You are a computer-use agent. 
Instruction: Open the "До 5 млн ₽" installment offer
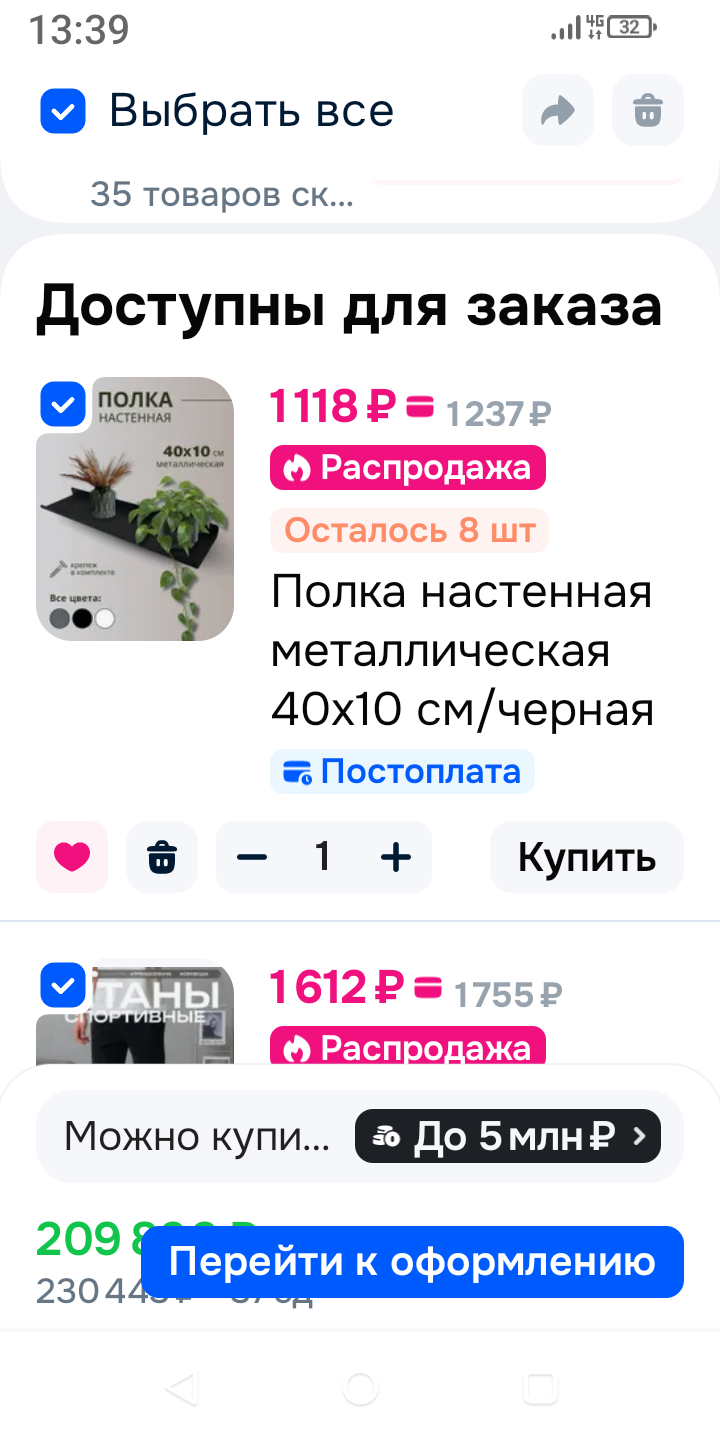click(508, 1136)
